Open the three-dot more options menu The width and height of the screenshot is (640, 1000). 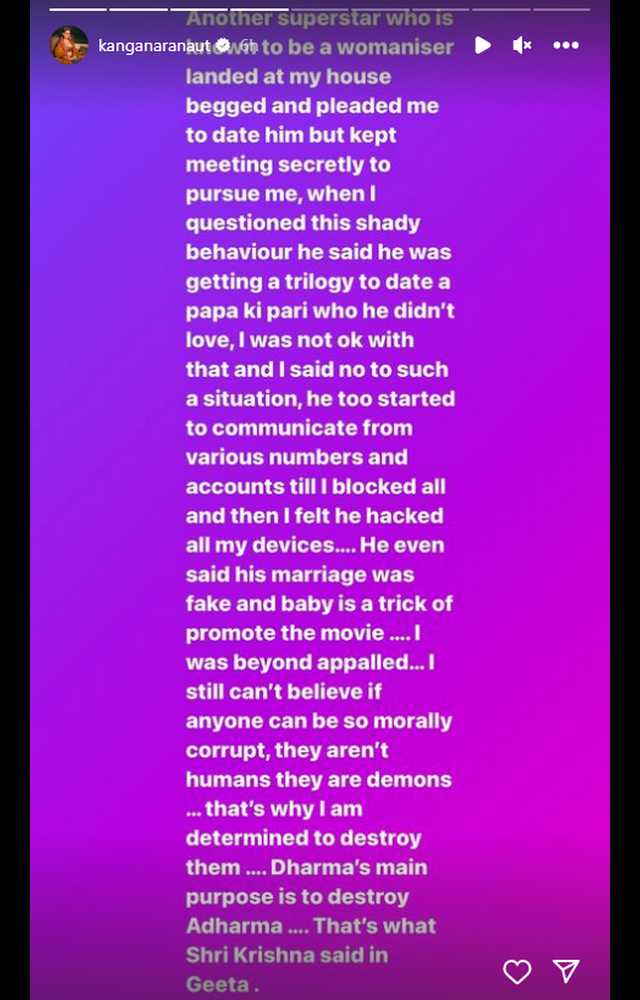(x=565, y=45)
